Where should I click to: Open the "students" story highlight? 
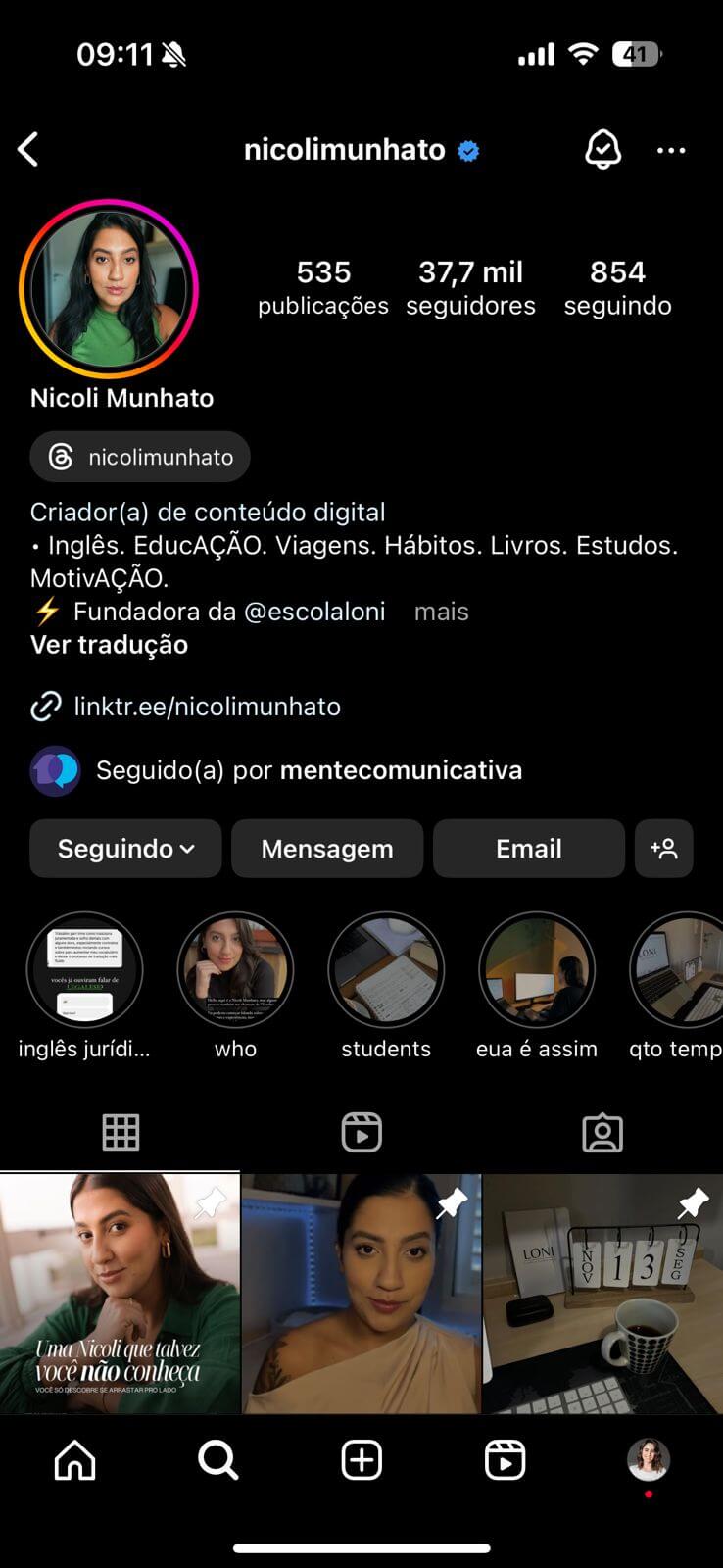coord(386,970)
